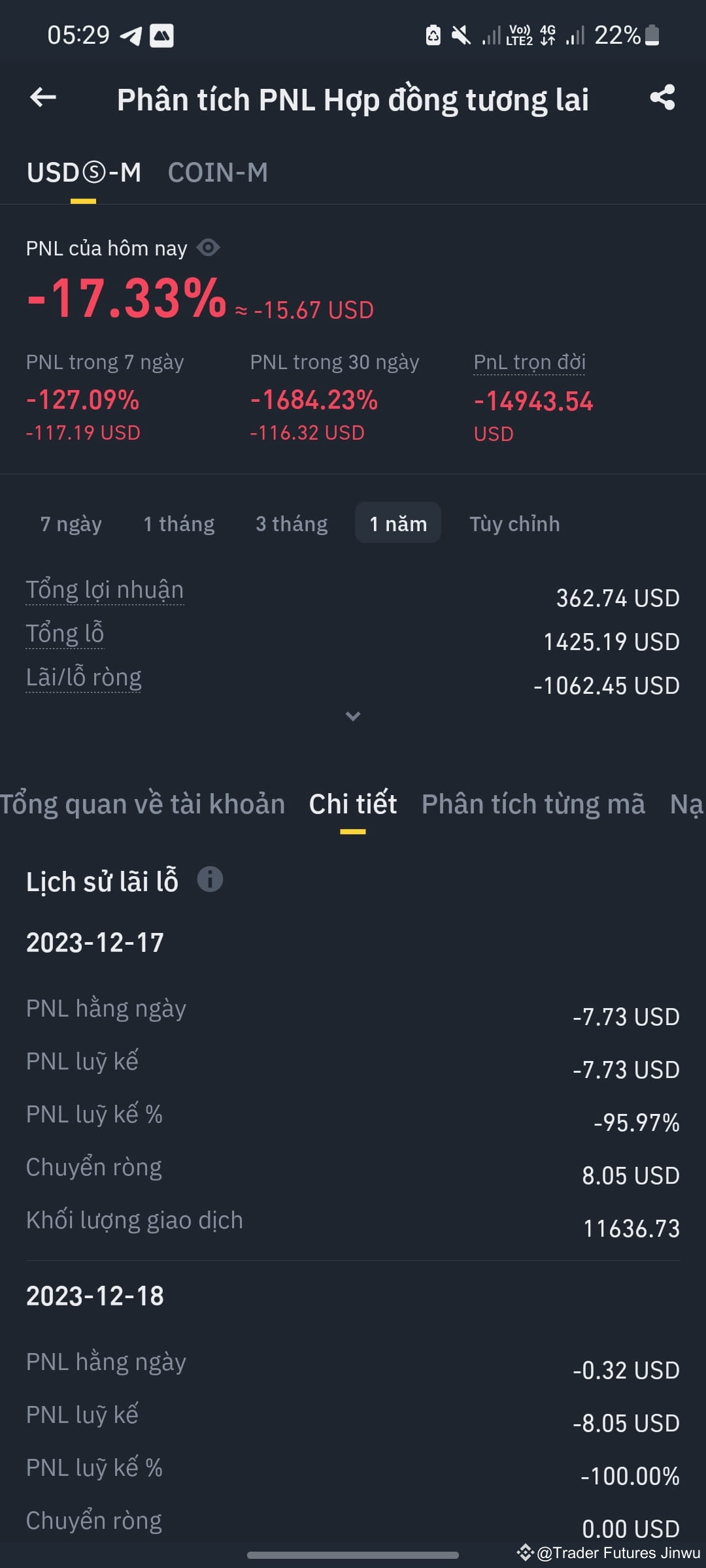Open the Phân tích từng mã tab

[533, 804]
